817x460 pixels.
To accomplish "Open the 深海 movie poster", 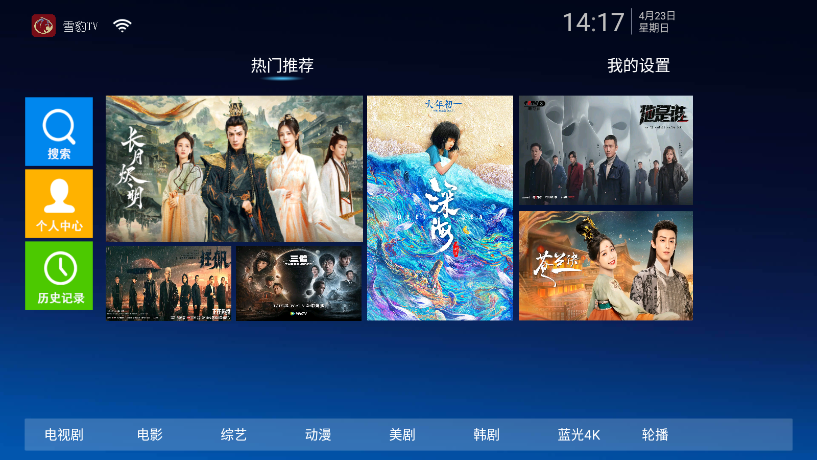I will point(439,208).
